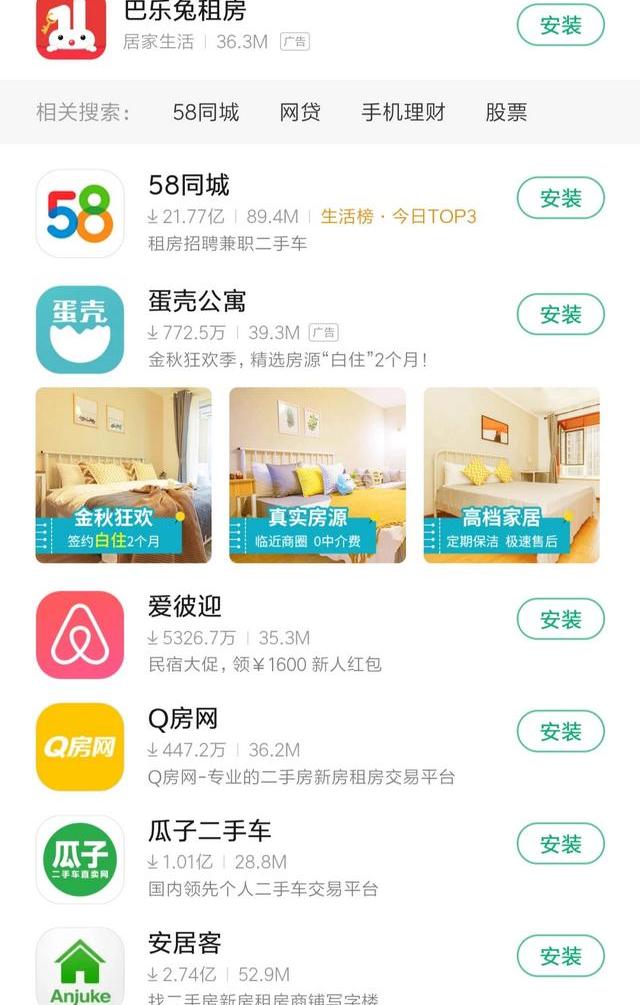View the 真实房源 screenshot
Image resolution: width=640 pixels, height=1005 pixels.
317,475
